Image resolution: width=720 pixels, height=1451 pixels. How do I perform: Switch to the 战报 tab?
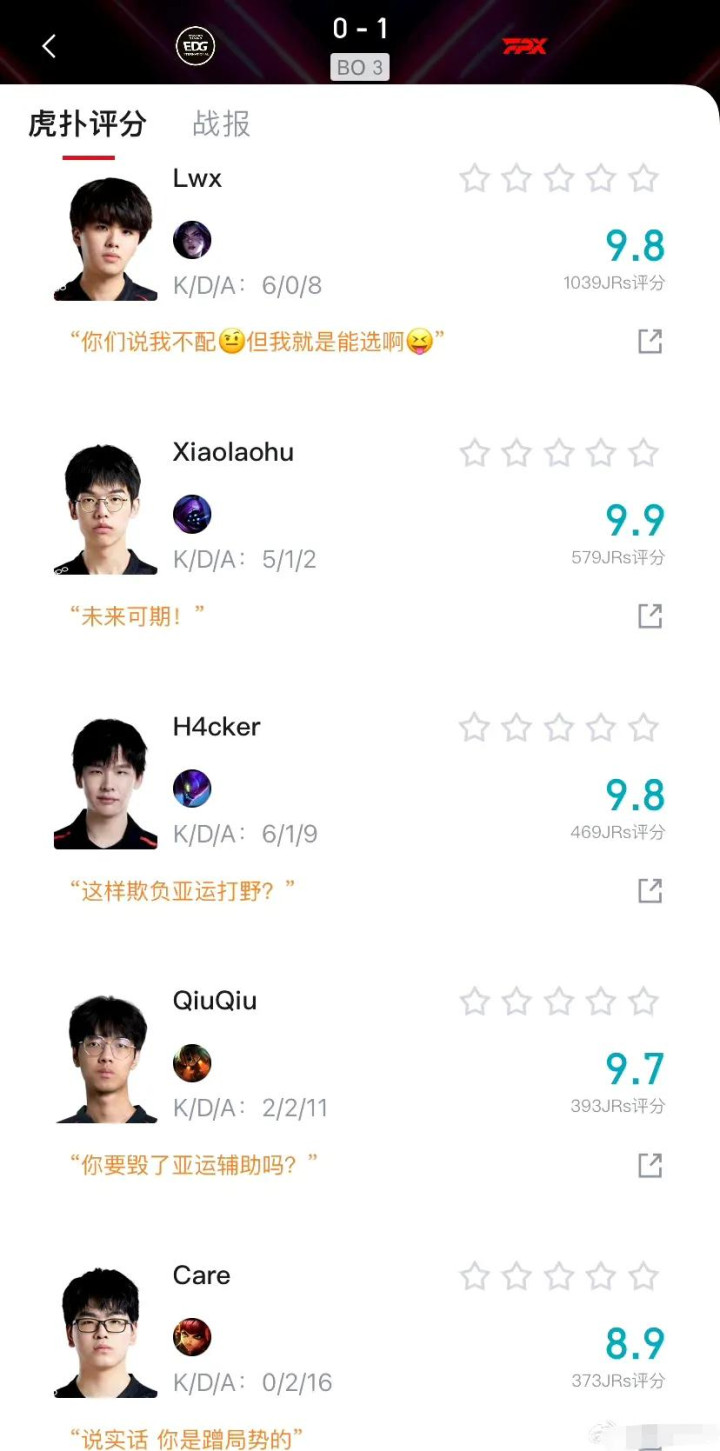point(221,124)
